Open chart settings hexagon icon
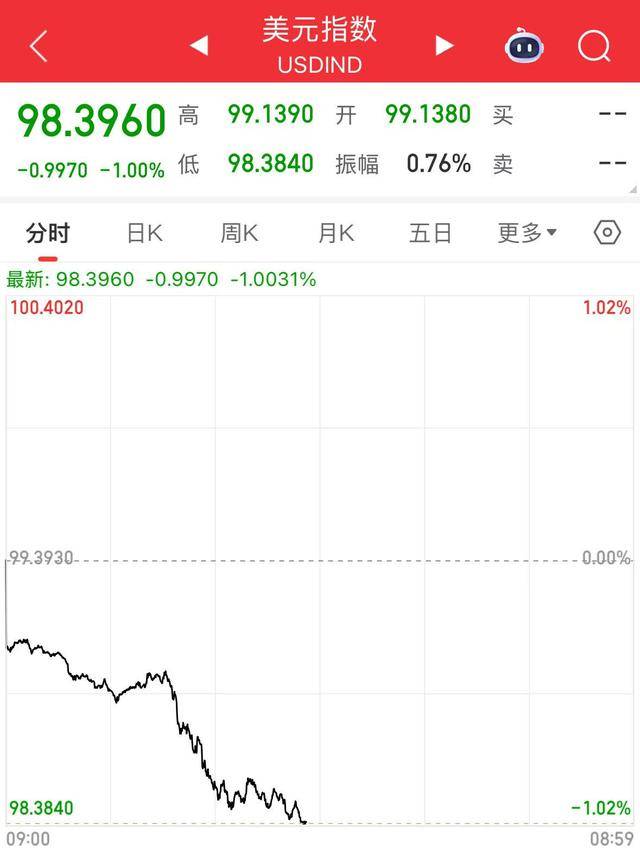 click(607, 233)
